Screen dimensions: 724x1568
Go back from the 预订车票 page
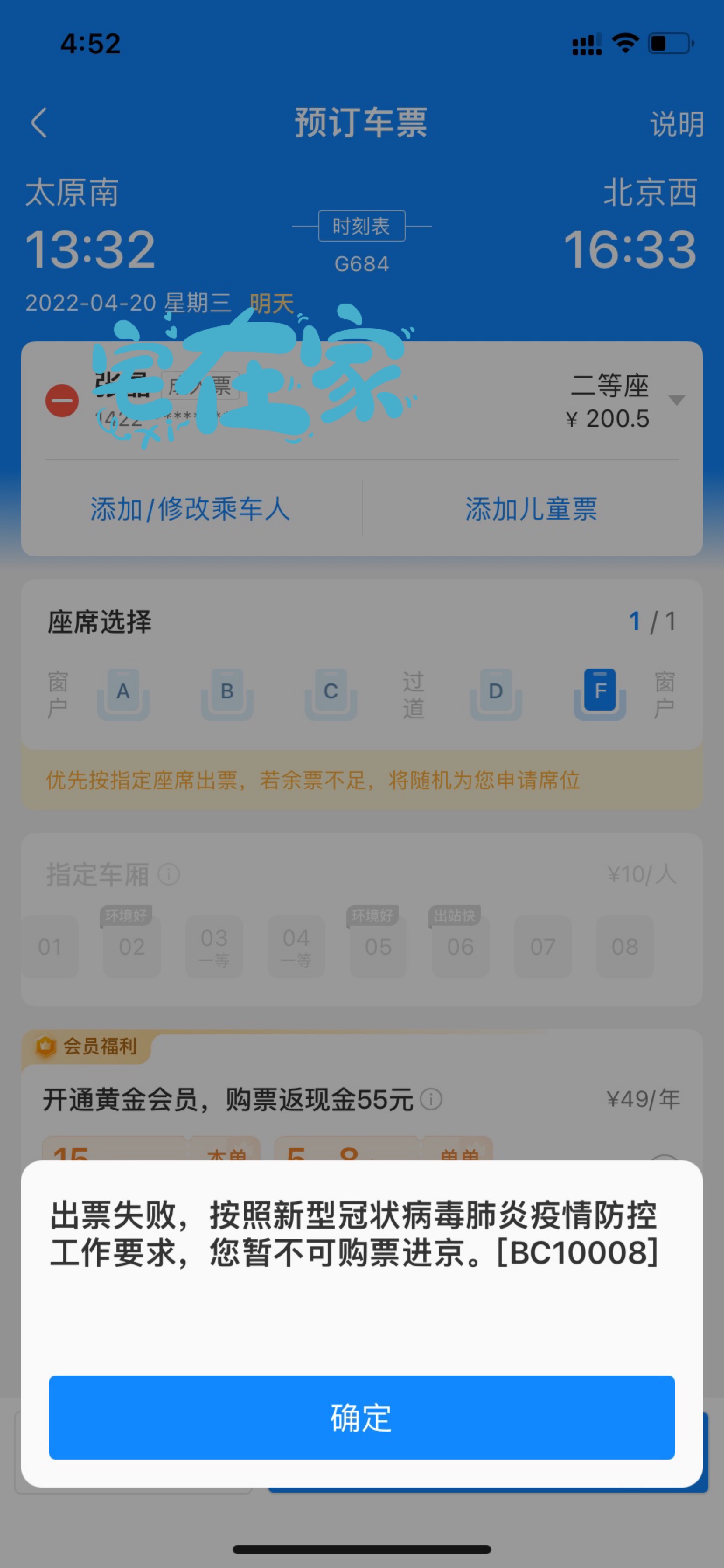[x=39, y=123]
